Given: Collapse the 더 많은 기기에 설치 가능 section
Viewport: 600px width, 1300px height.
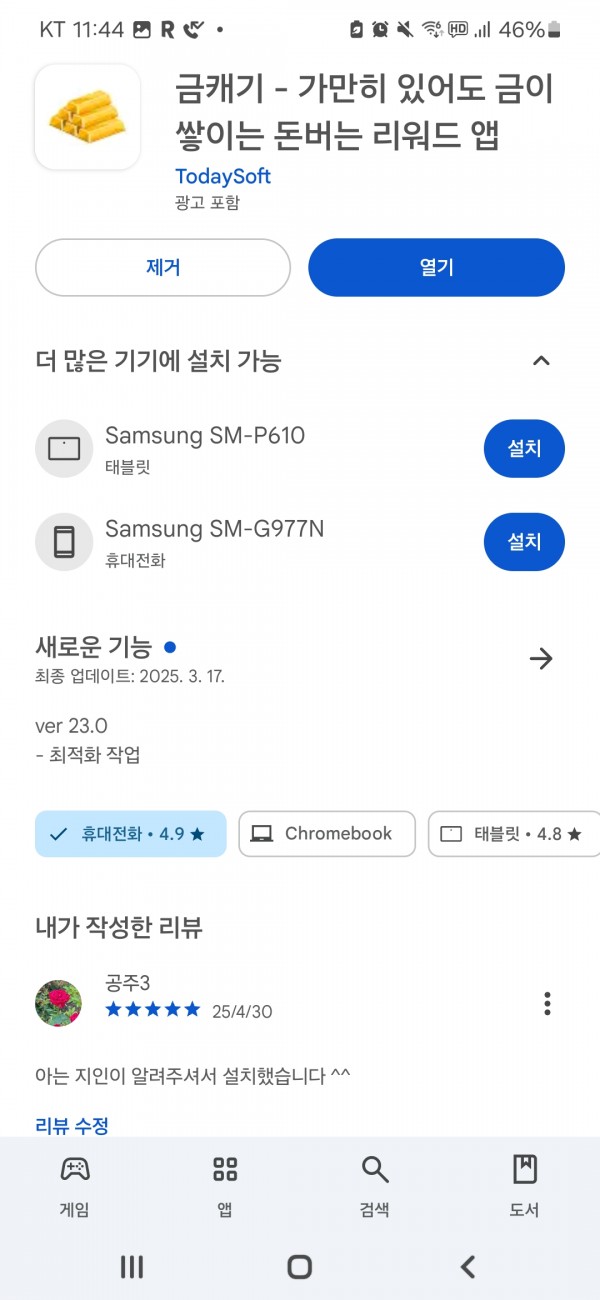Looking at the screenshot, I should (x=541, y=361).
